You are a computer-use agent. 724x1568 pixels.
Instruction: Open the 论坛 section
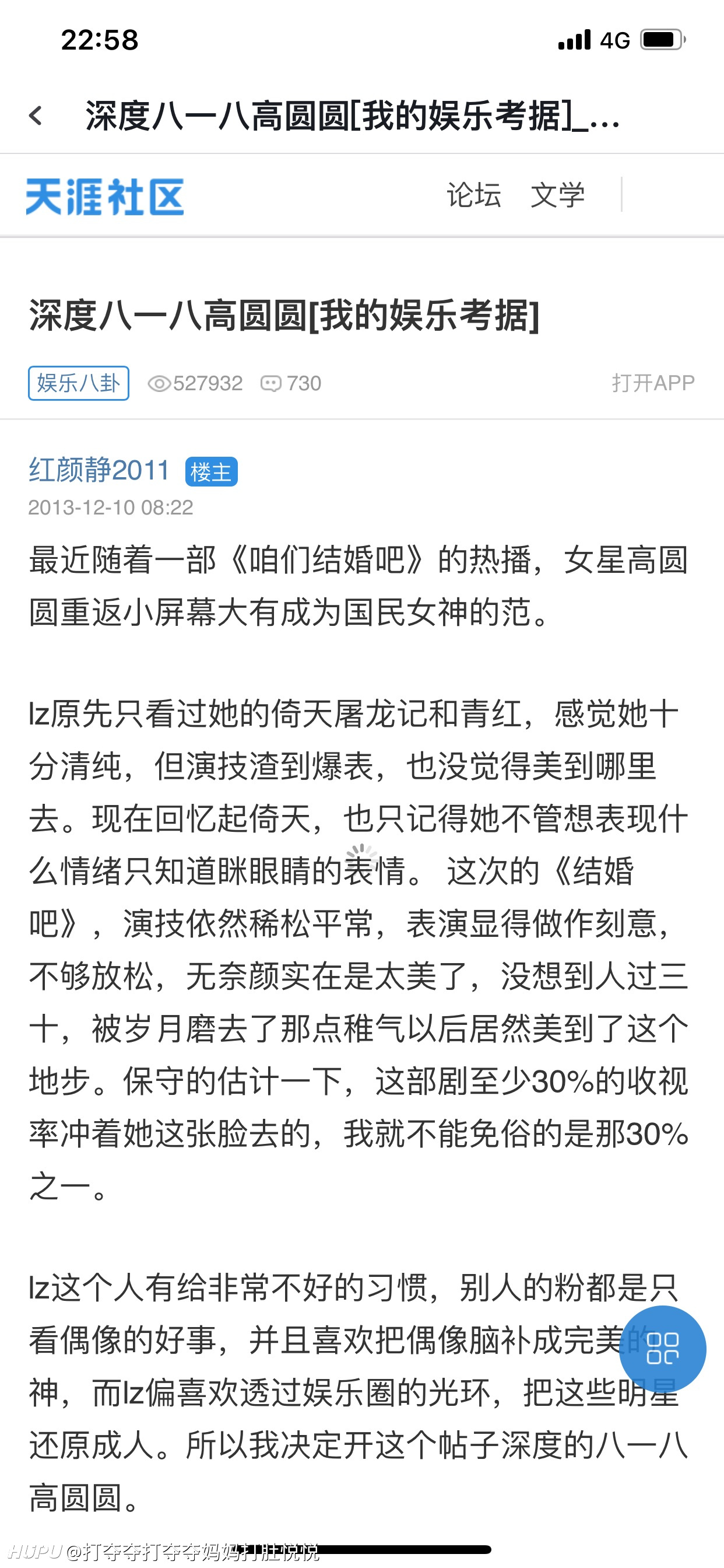pyautogui.click(x=474, y=195)
